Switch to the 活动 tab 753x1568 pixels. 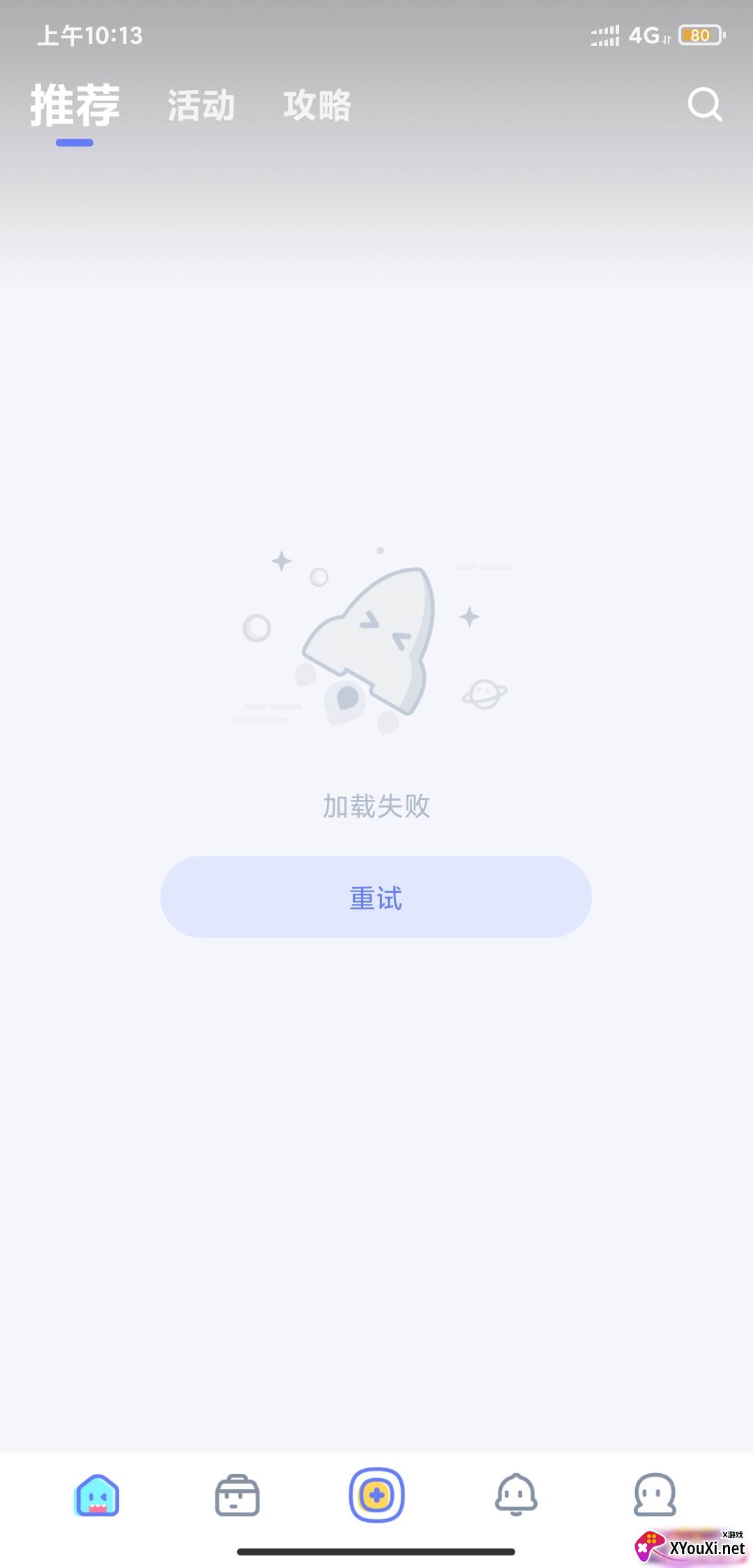[200, 106]
